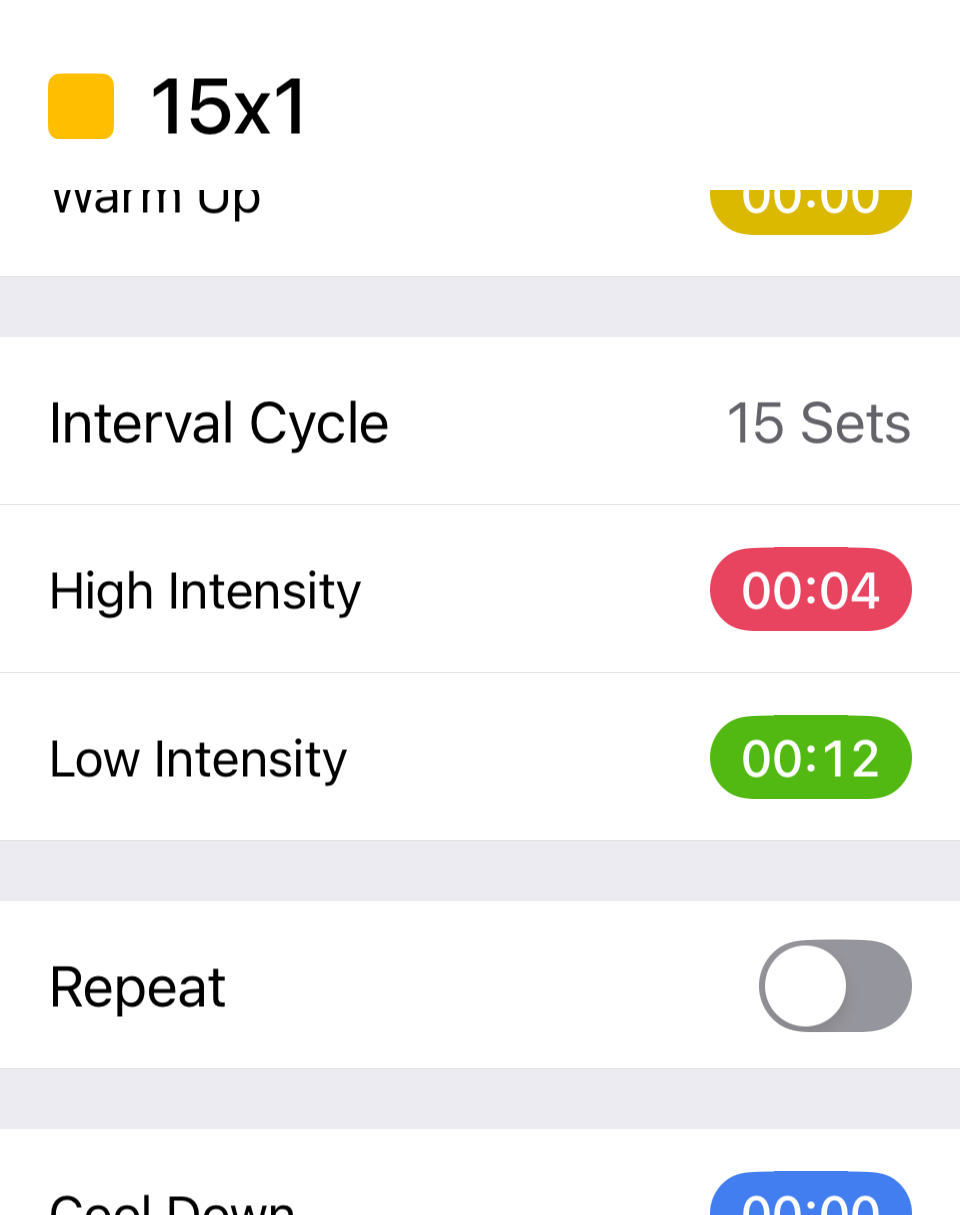Screen dimensions: 960x1215
Task: Enable the Repeat switch
Action: pos(835,986)
